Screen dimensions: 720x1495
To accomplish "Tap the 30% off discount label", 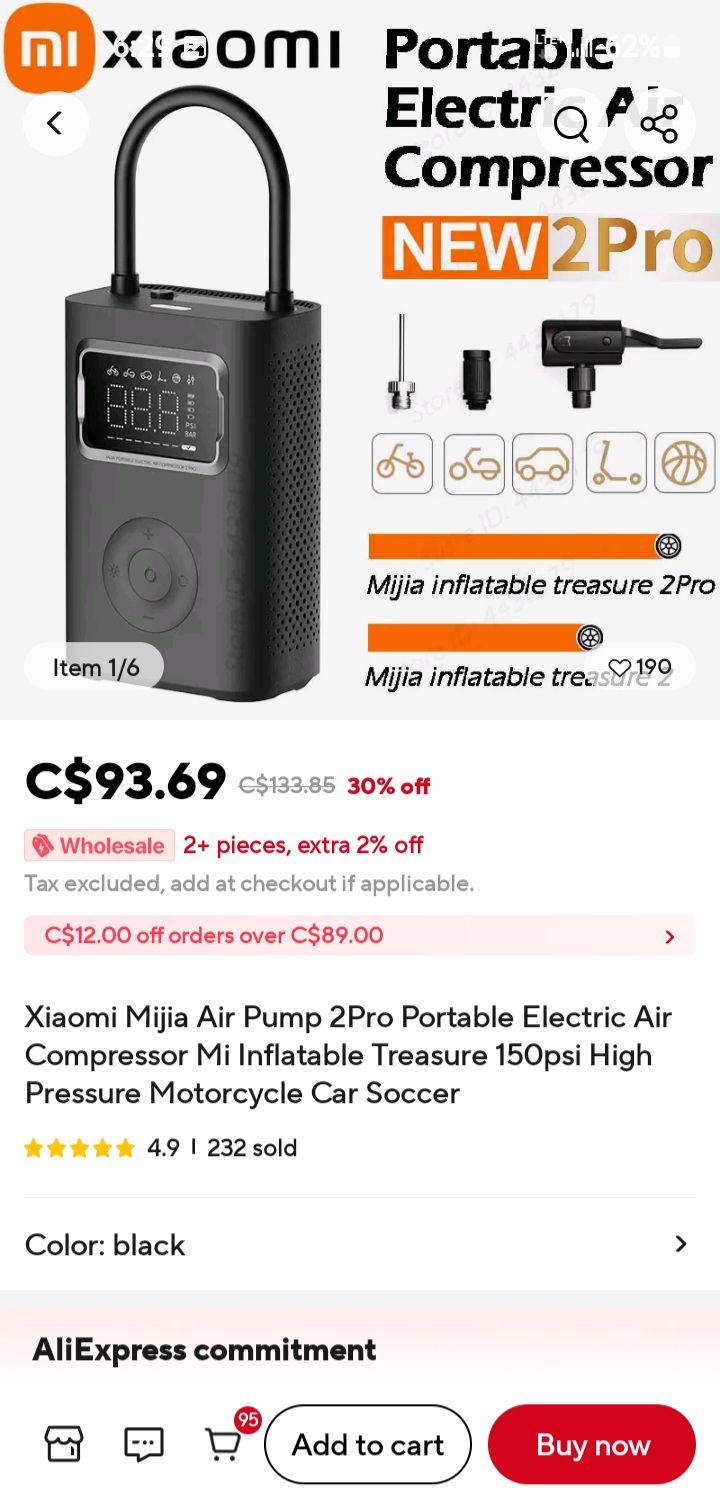I will [x=388, y=786].
